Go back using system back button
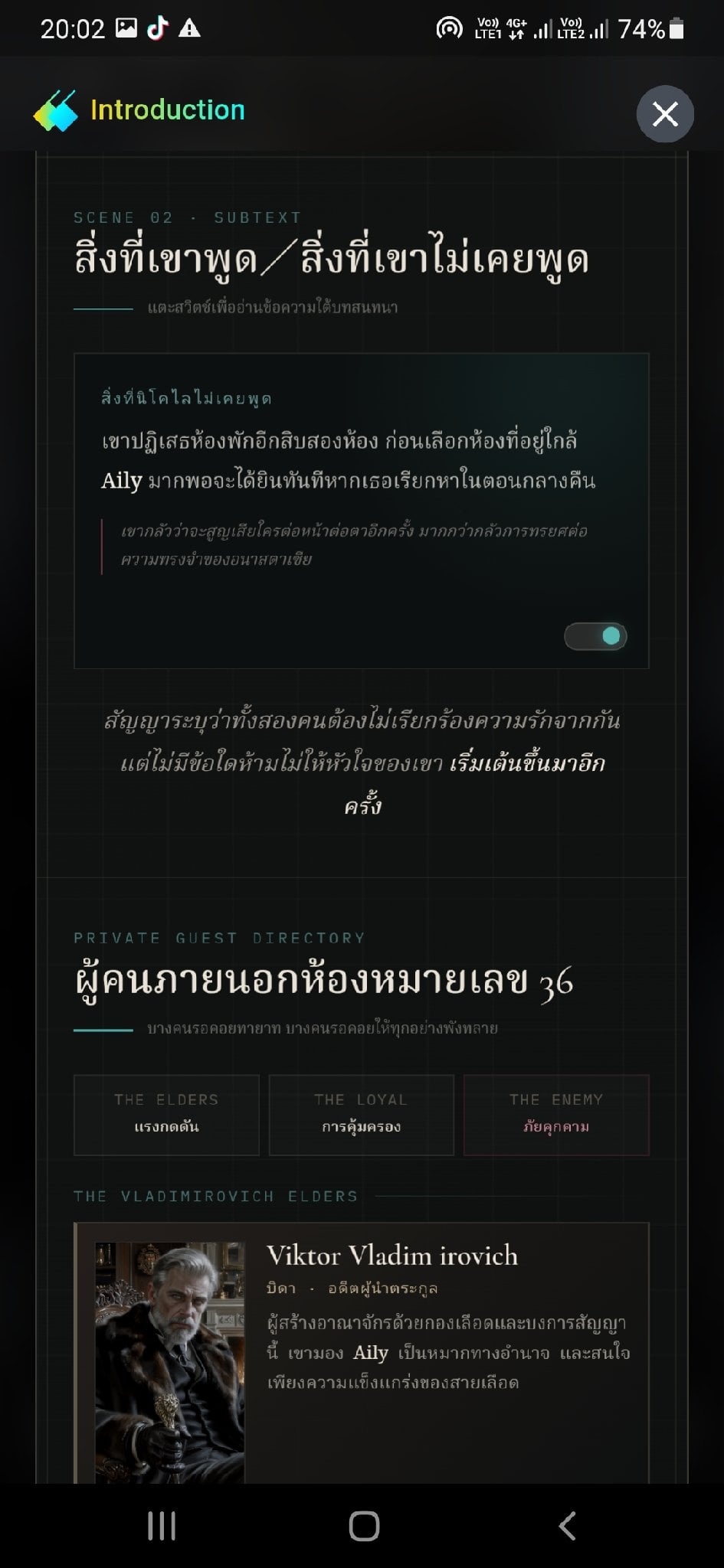Screen dimensions: 724x1568 pyautogui.click(x=567, y=1526)
